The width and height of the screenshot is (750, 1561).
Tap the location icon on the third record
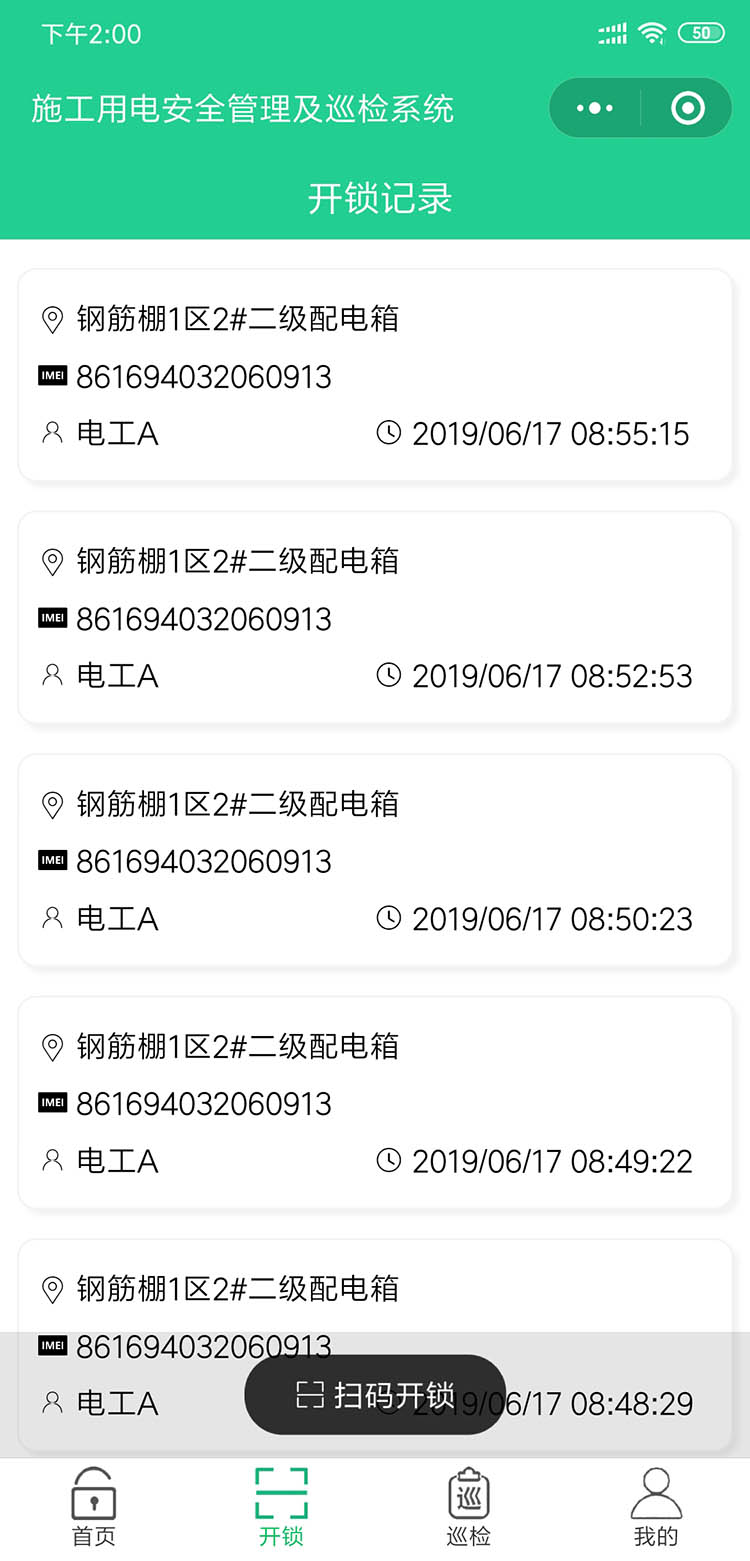(x=52, y=804)
